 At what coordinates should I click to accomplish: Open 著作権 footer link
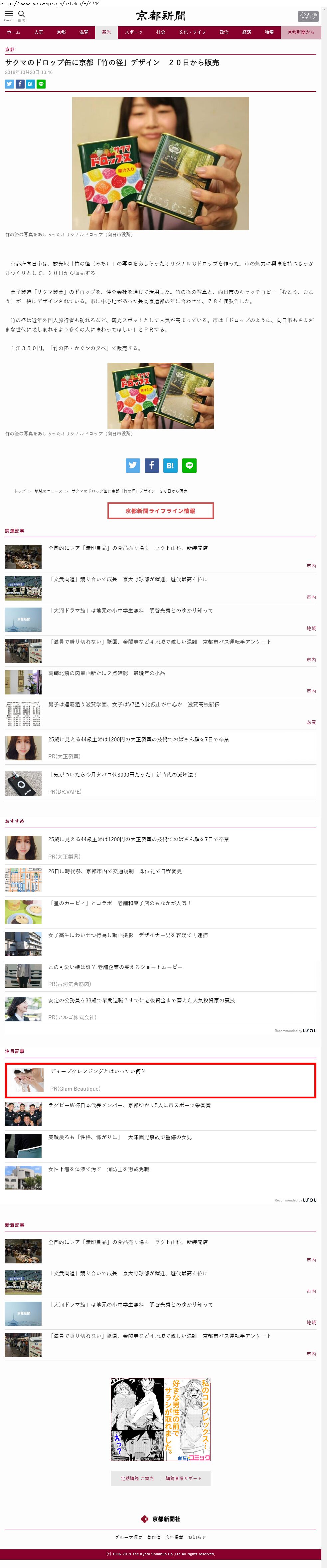[154, 1537]
